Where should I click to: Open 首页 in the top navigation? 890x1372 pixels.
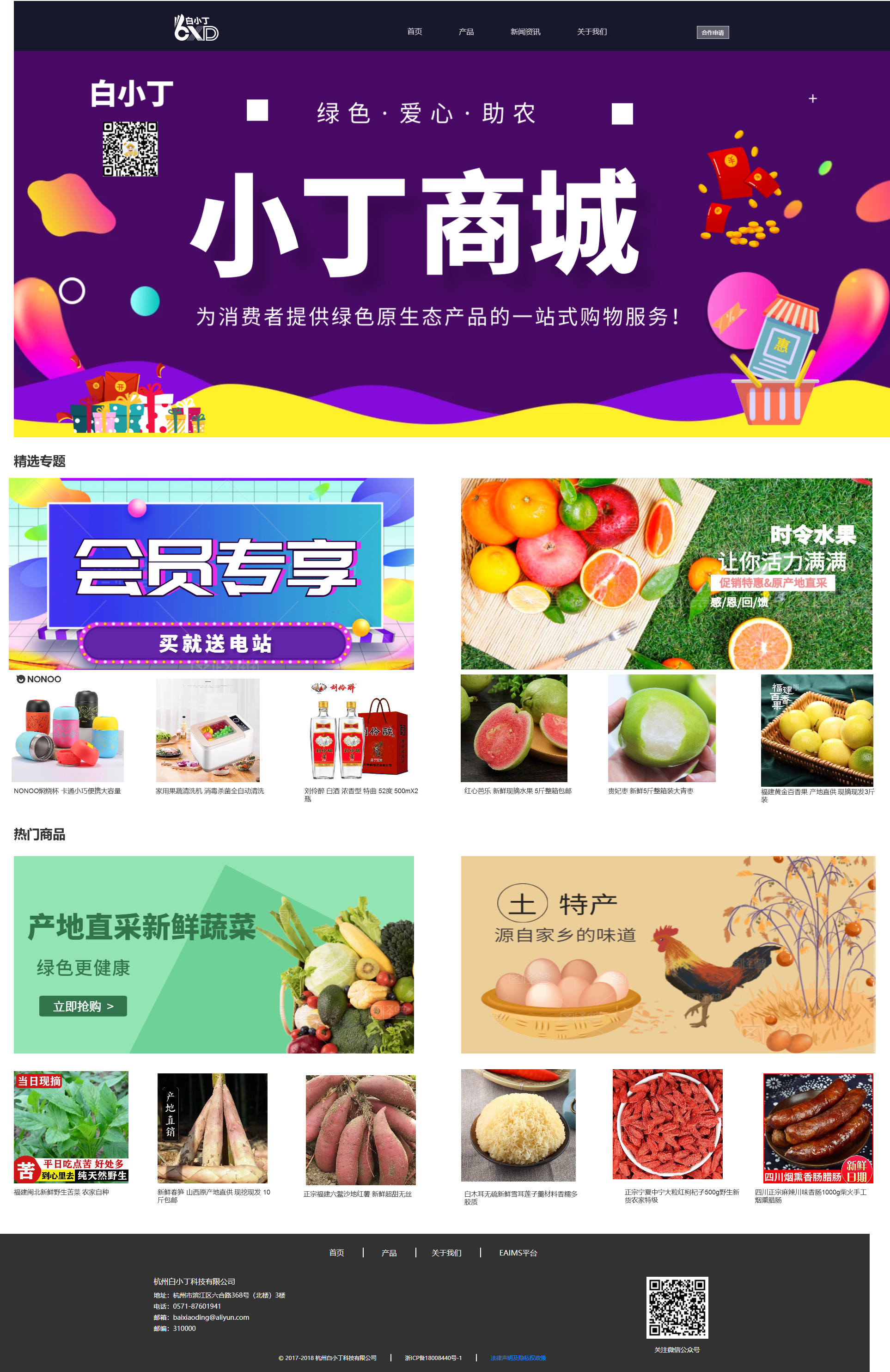415,32
